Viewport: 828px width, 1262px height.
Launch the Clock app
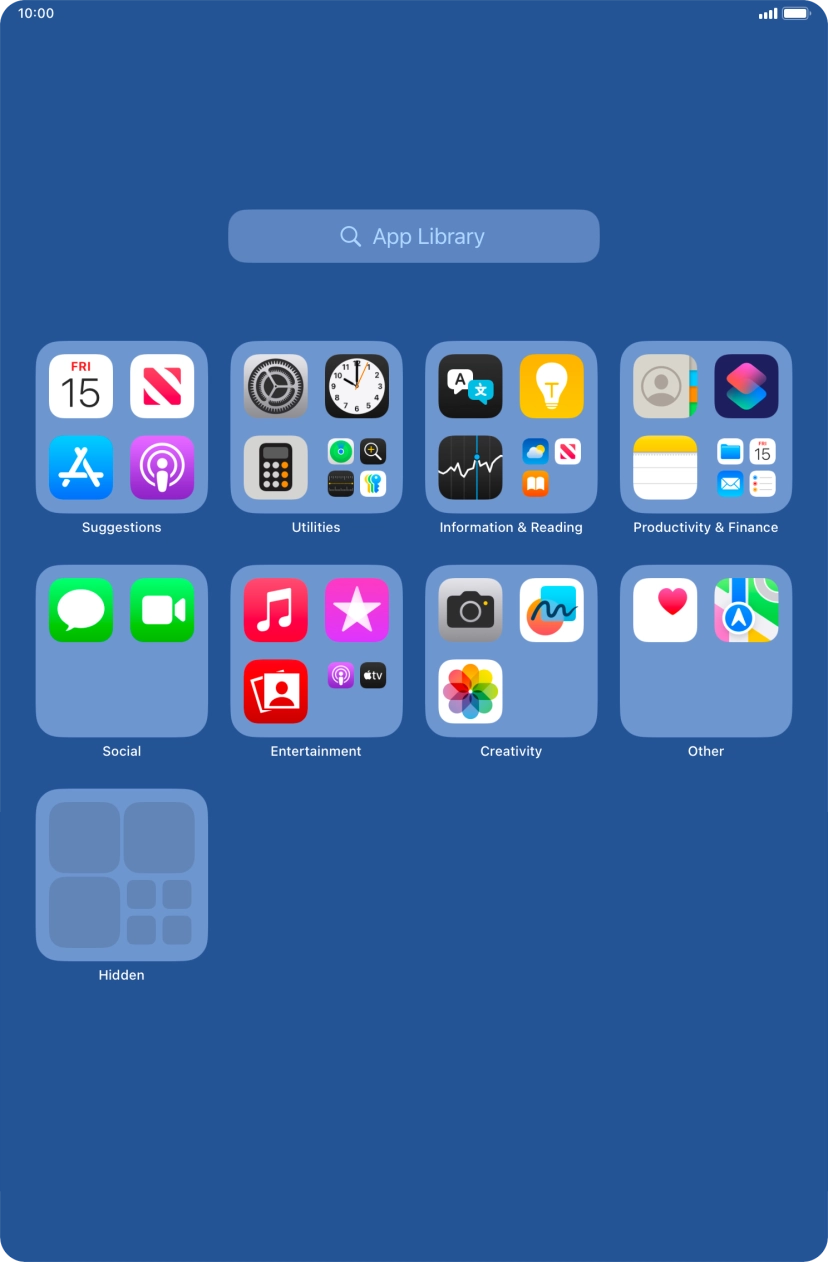pyautogui.click(x=357, y=387)
